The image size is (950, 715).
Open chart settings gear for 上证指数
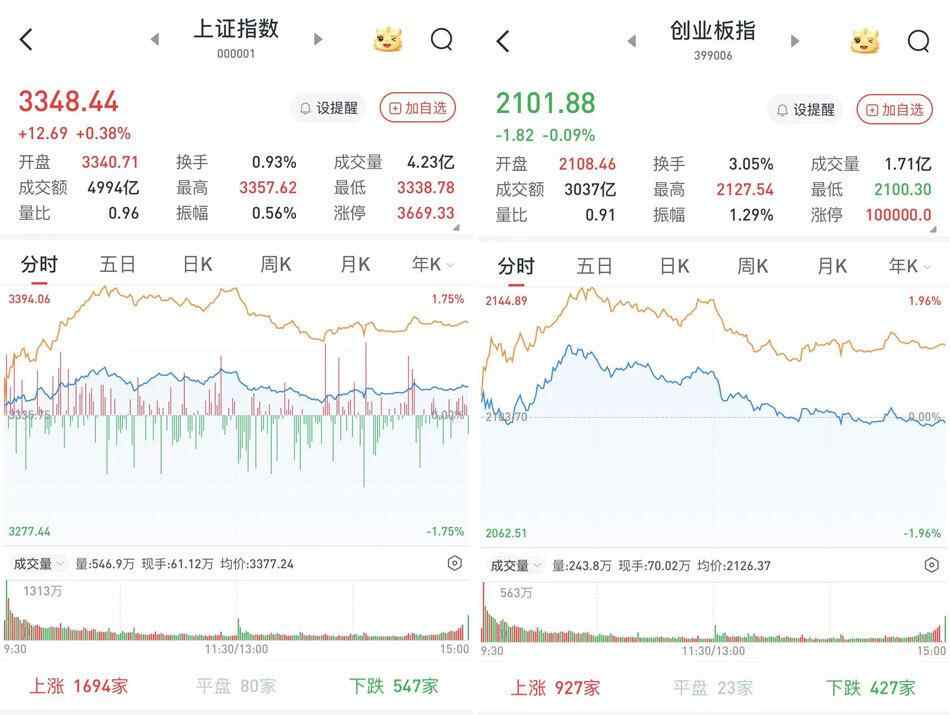(455, 564)
